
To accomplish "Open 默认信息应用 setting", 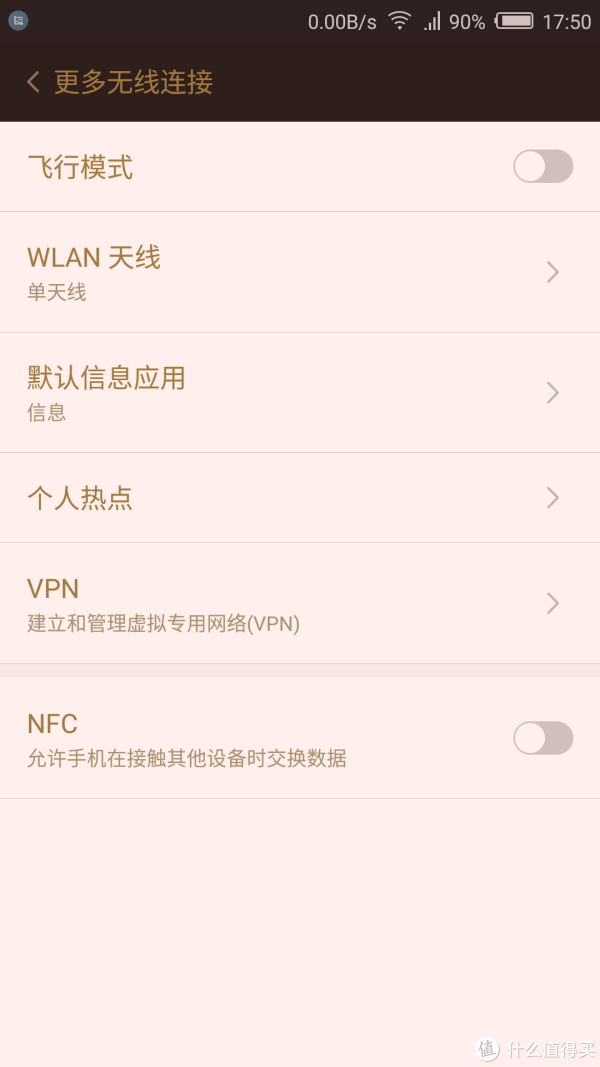I will click(x=300, y=393).
